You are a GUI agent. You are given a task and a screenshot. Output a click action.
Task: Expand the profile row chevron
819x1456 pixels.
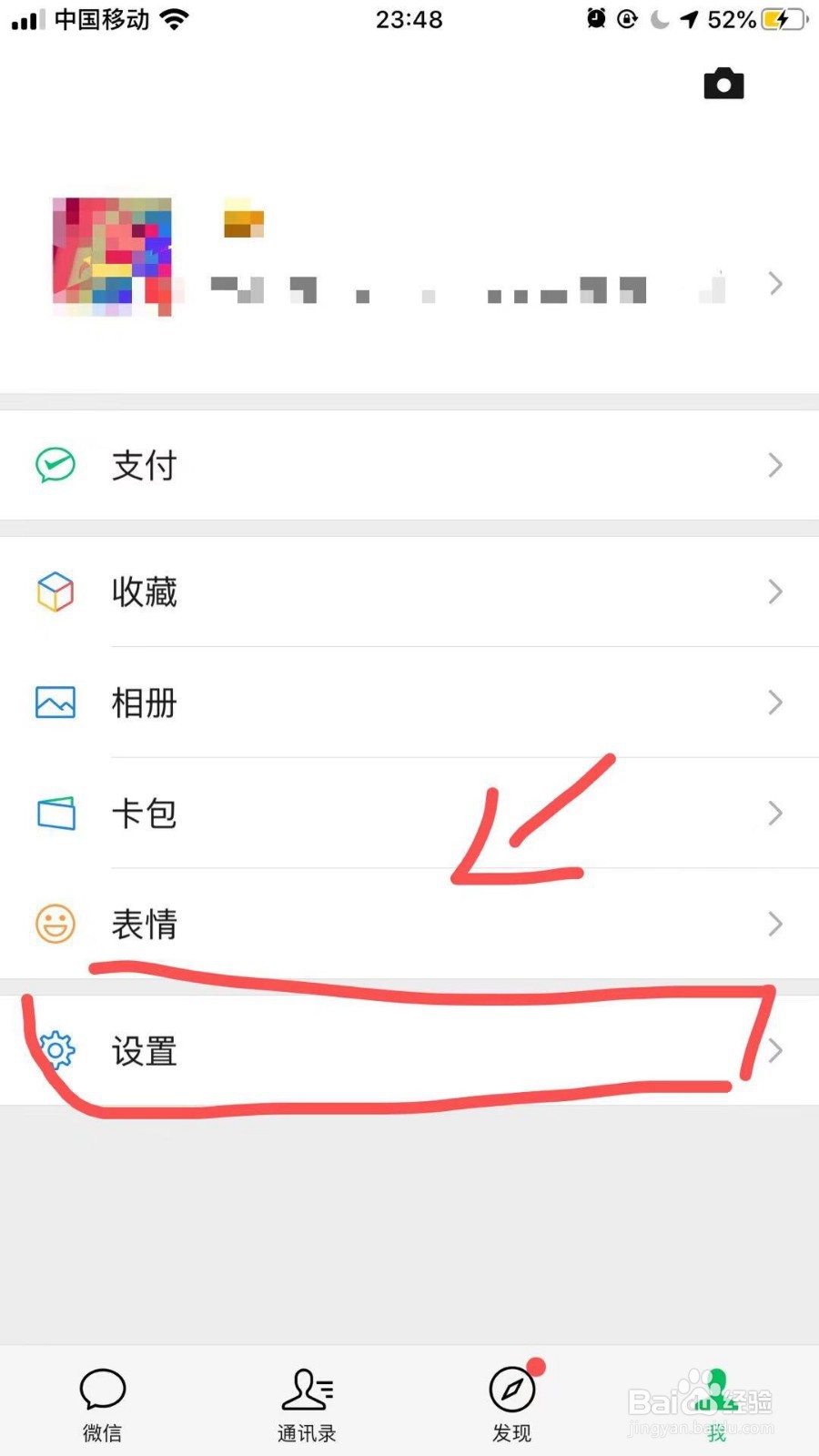coord(775,284)
